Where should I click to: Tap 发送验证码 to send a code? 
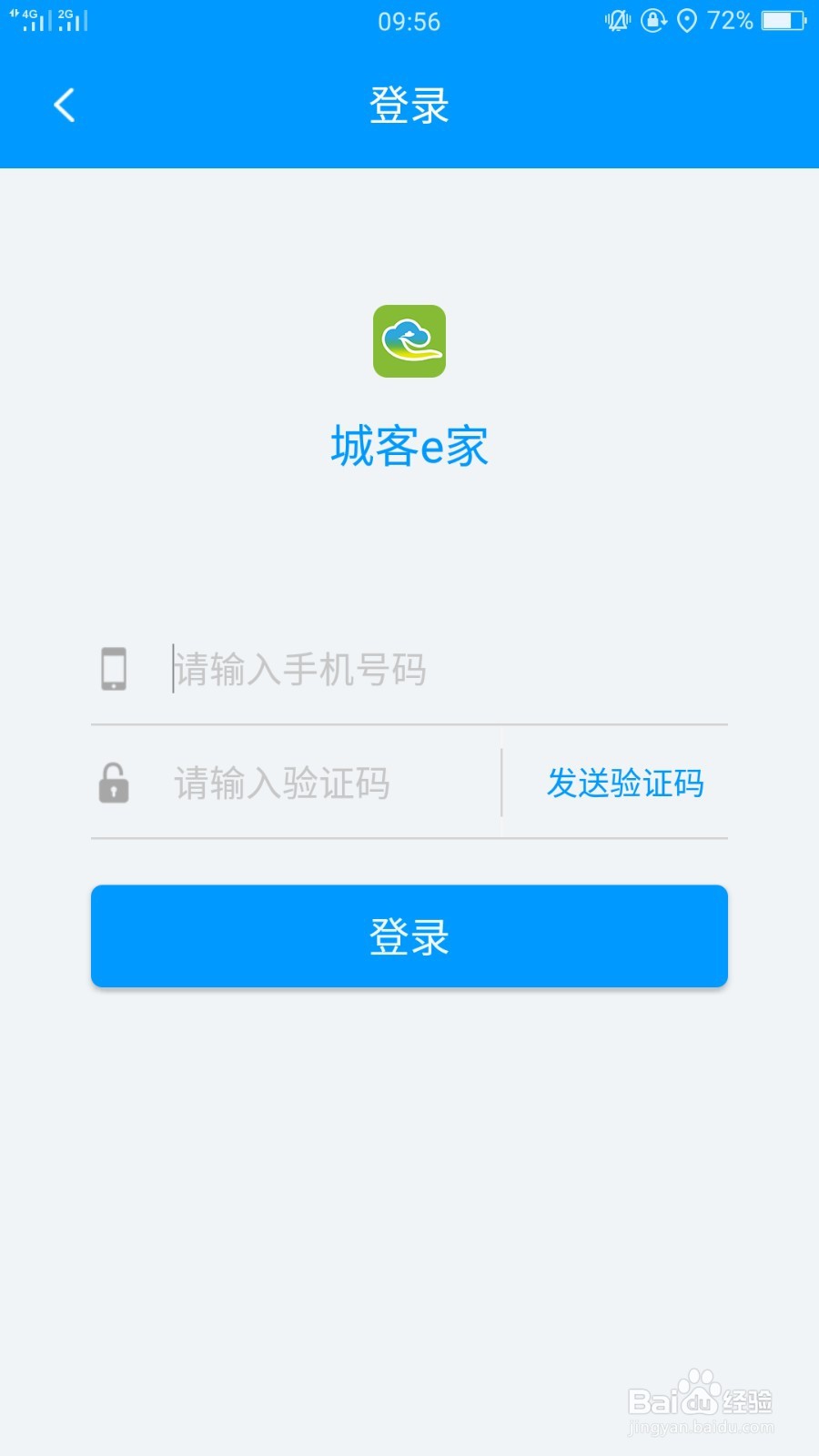click(x=625, y=784)
